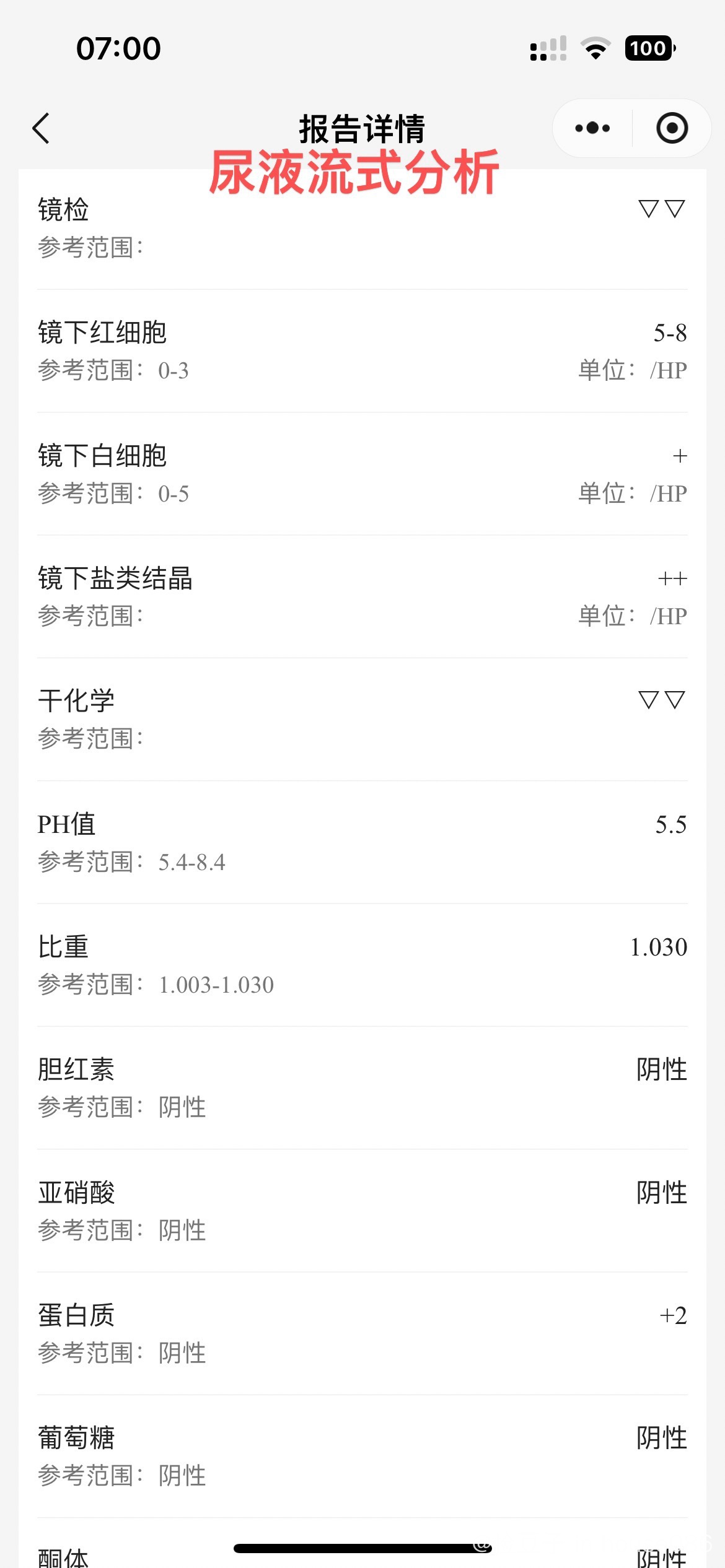Close the mini program with the circle button

coord(672,128)
